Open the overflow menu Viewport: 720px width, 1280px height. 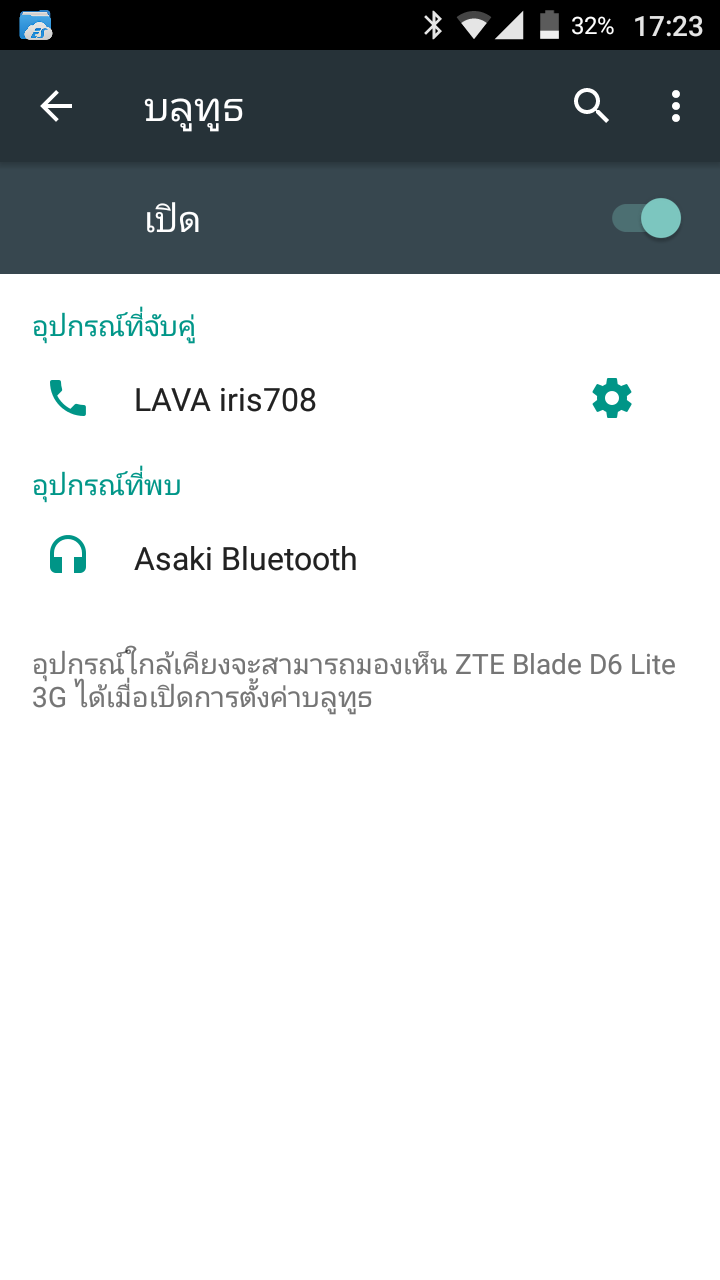coord(676,106)
